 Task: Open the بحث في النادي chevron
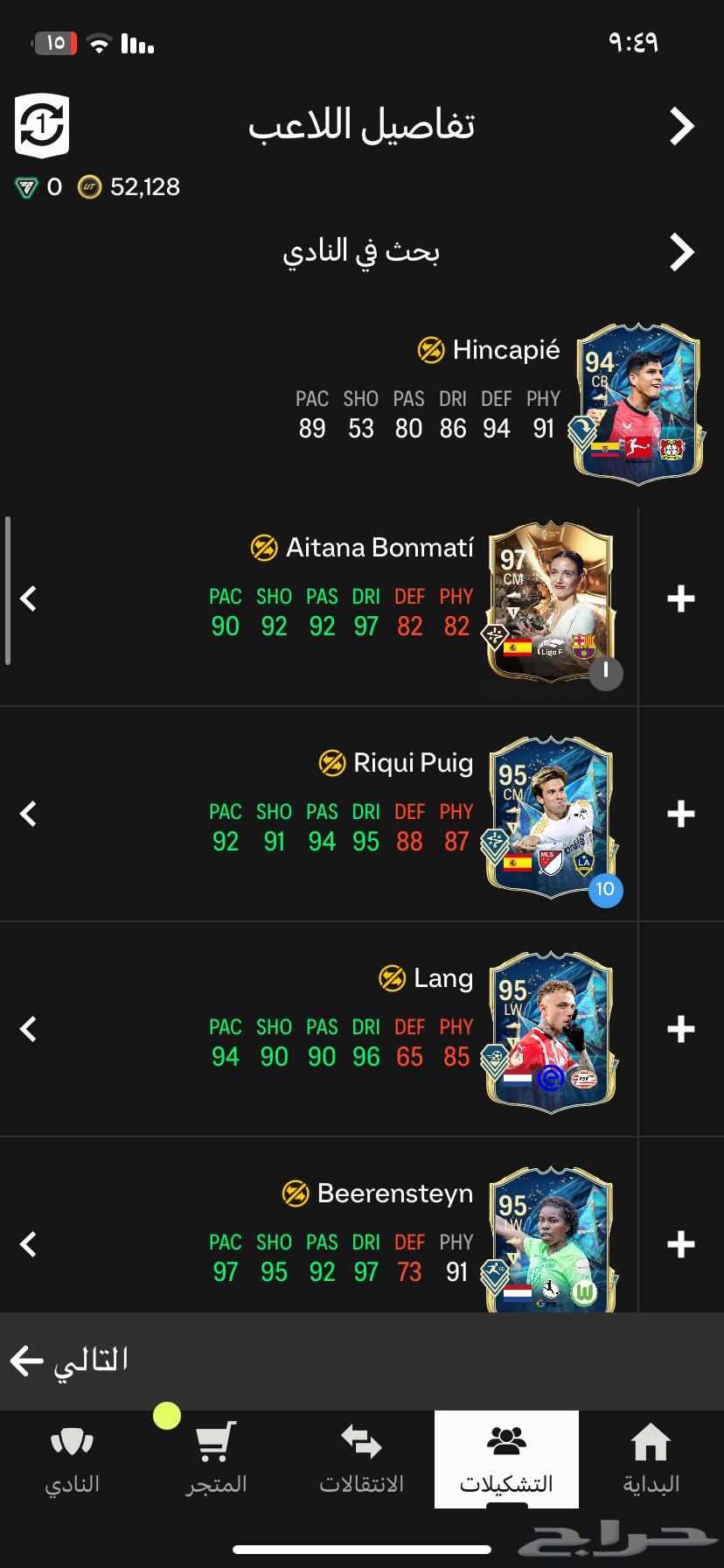click(x=681, y=253)
